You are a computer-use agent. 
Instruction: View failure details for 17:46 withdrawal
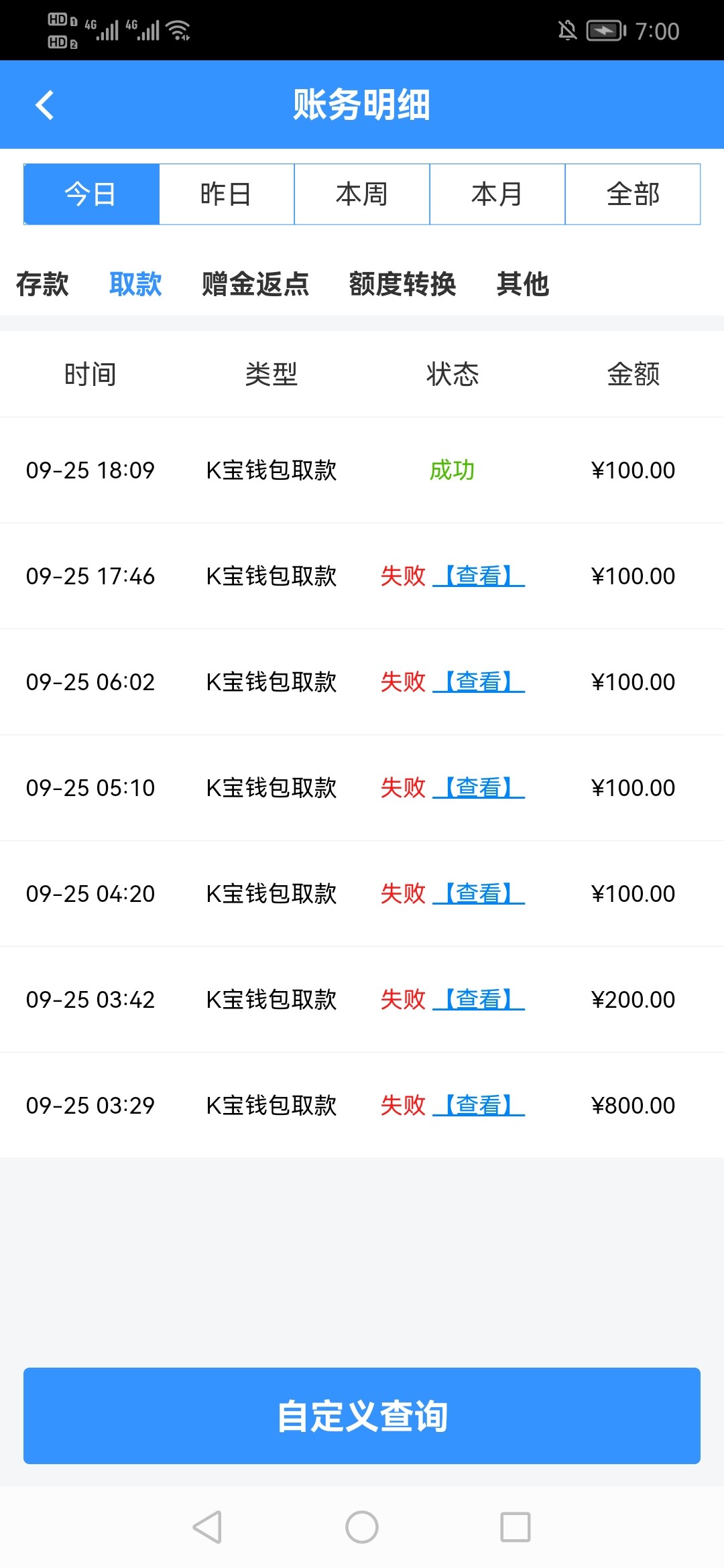(x=479, y=576)
